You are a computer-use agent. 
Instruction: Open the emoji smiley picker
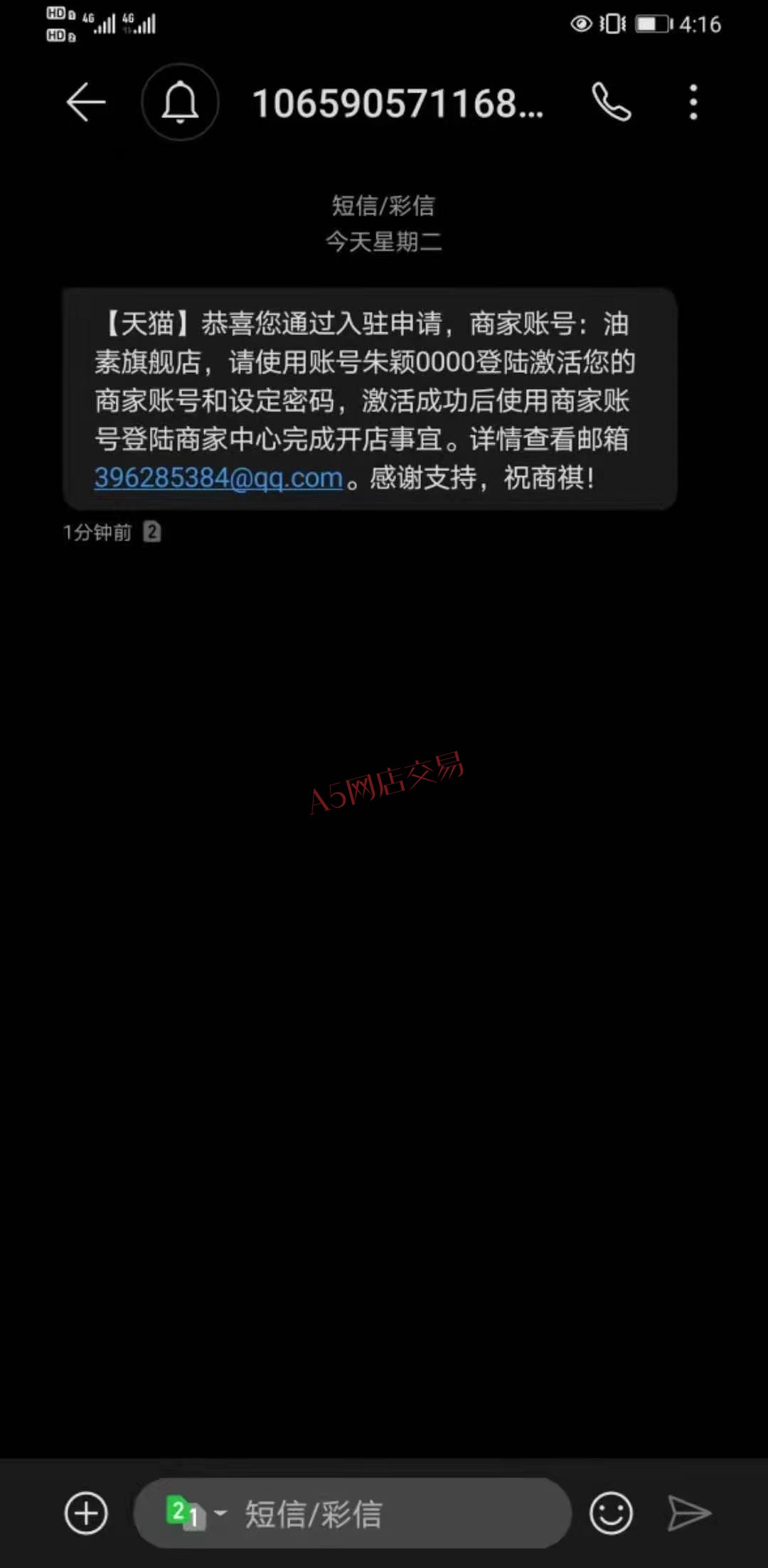point(611,1513)
